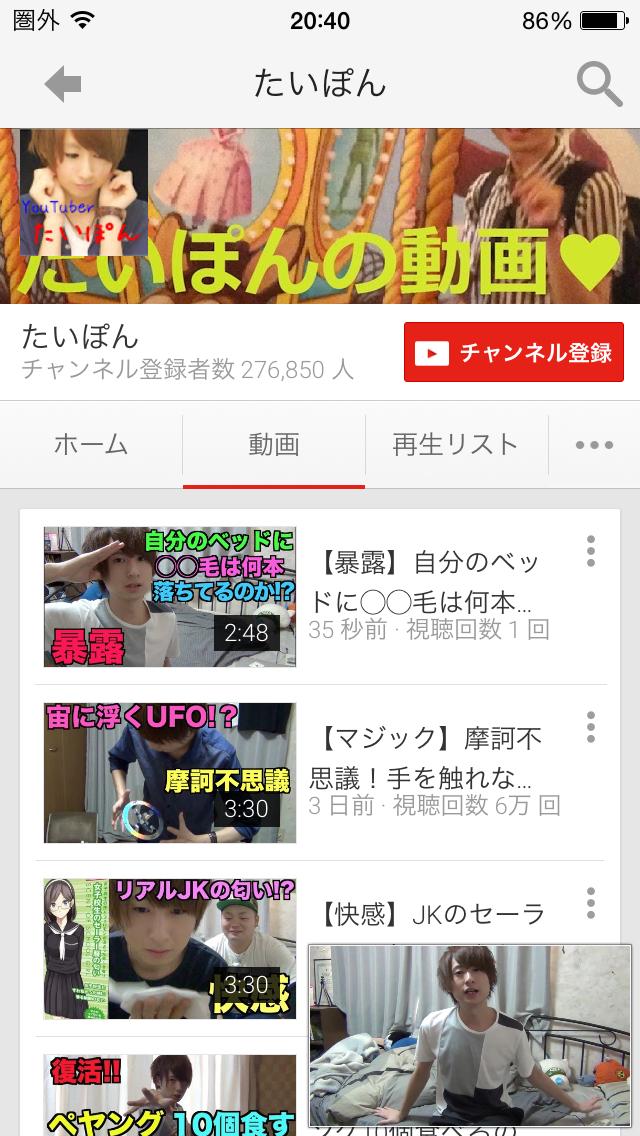Open the ペヤング 10個 video
The width and height of the screenshot is (640, 1136).
click(x=170, y=1095)
